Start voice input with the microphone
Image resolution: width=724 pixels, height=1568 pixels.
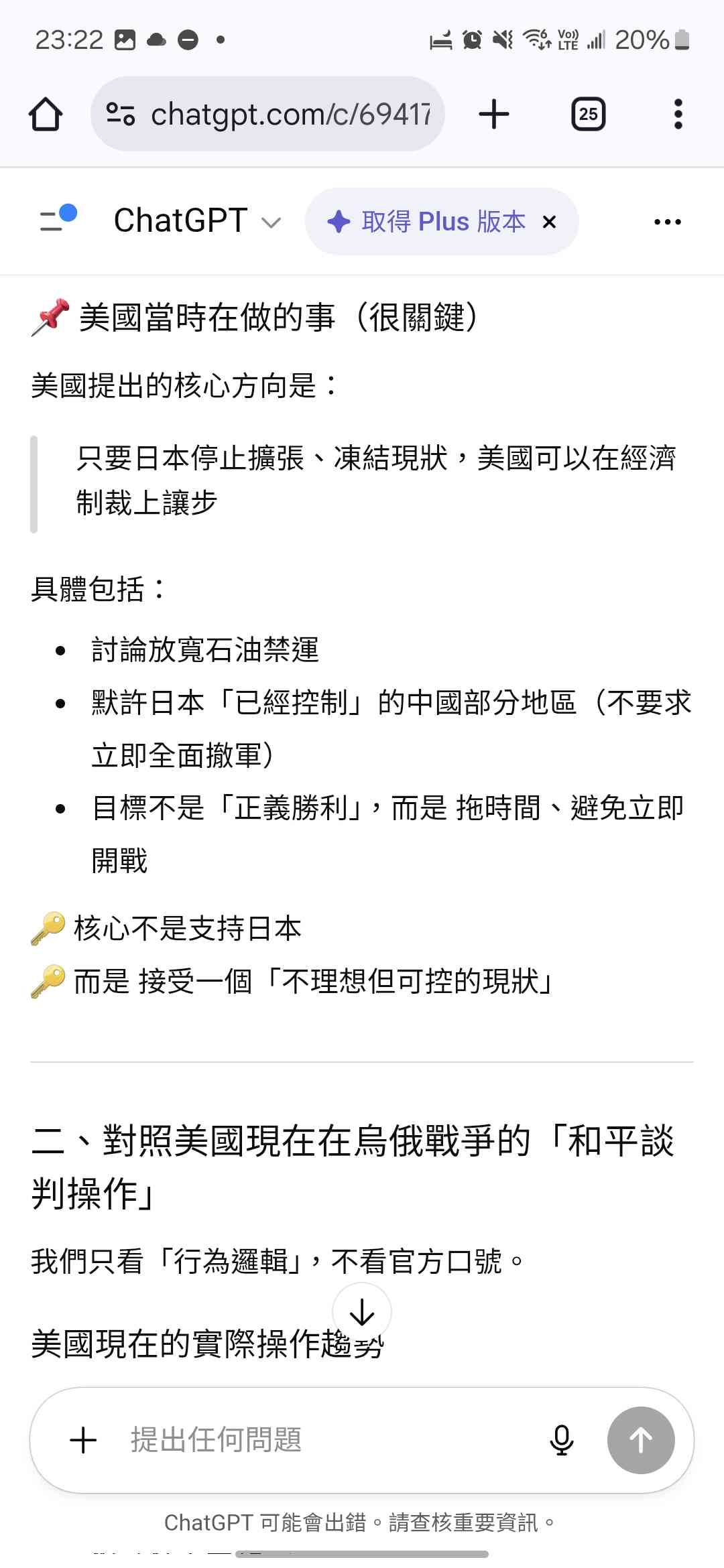pos(561,1440)
